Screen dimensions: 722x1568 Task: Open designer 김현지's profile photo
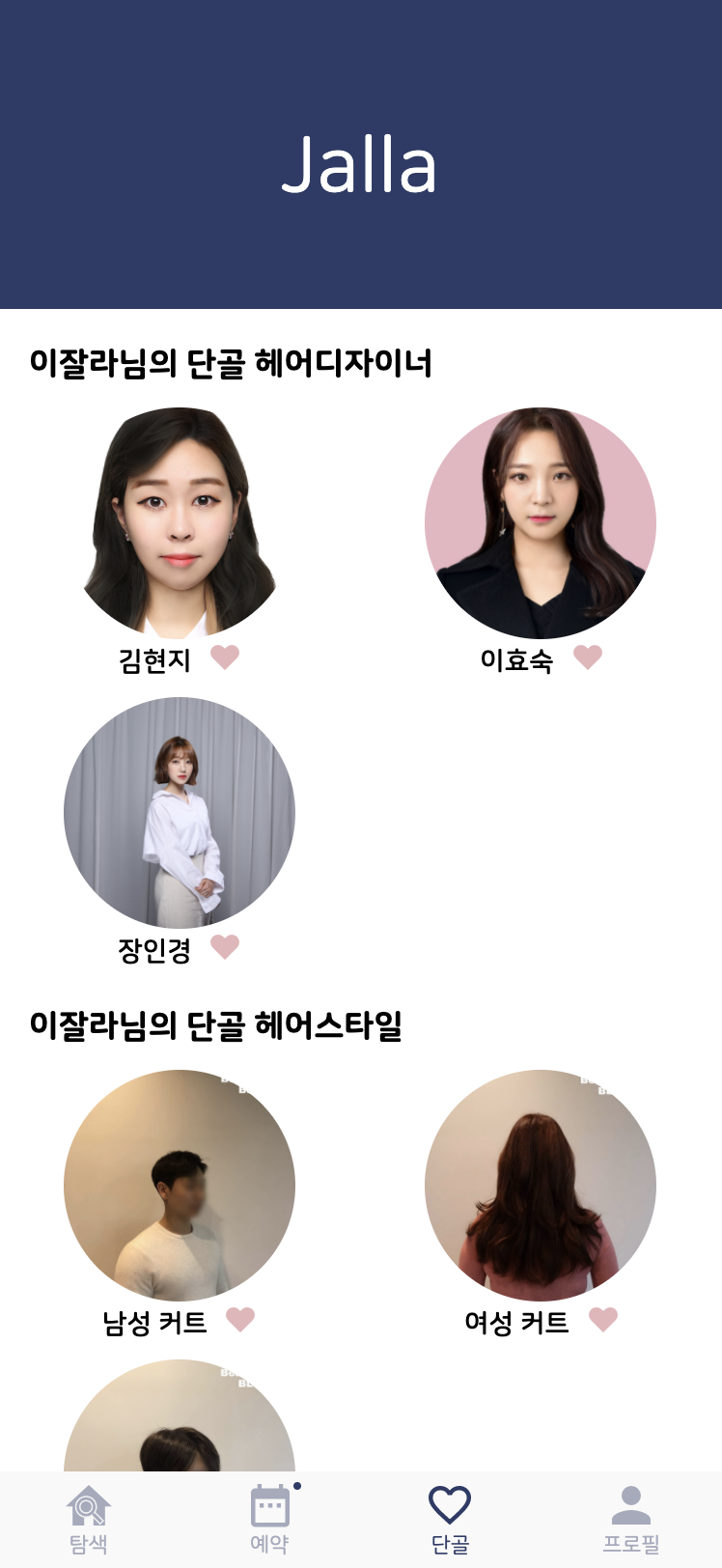tap(180, 522)
